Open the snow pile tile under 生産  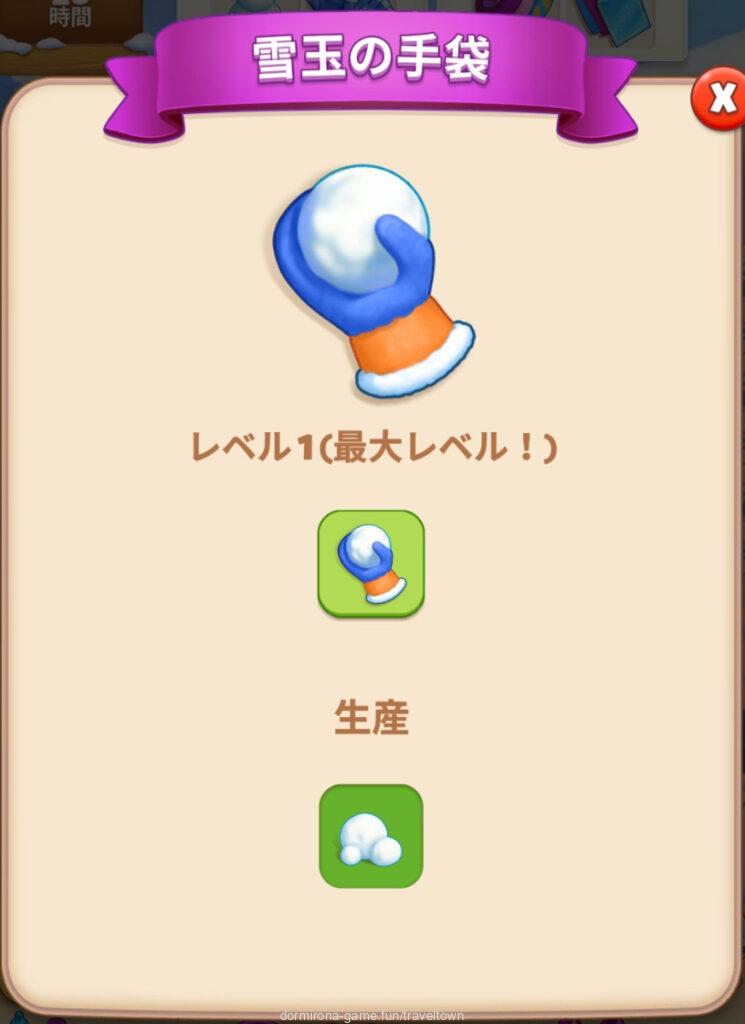371,837
